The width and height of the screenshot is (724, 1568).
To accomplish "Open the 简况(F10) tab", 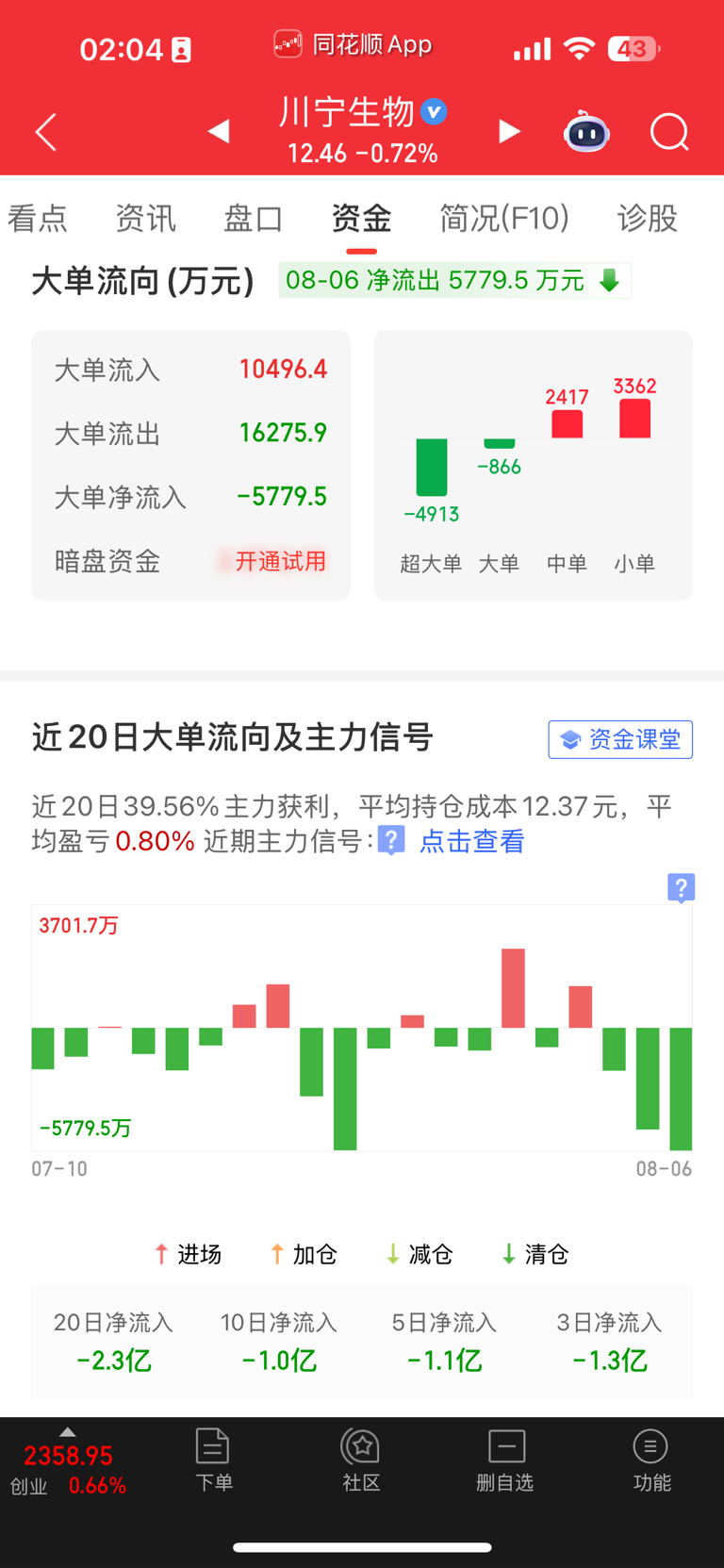I will pos(504,218).
